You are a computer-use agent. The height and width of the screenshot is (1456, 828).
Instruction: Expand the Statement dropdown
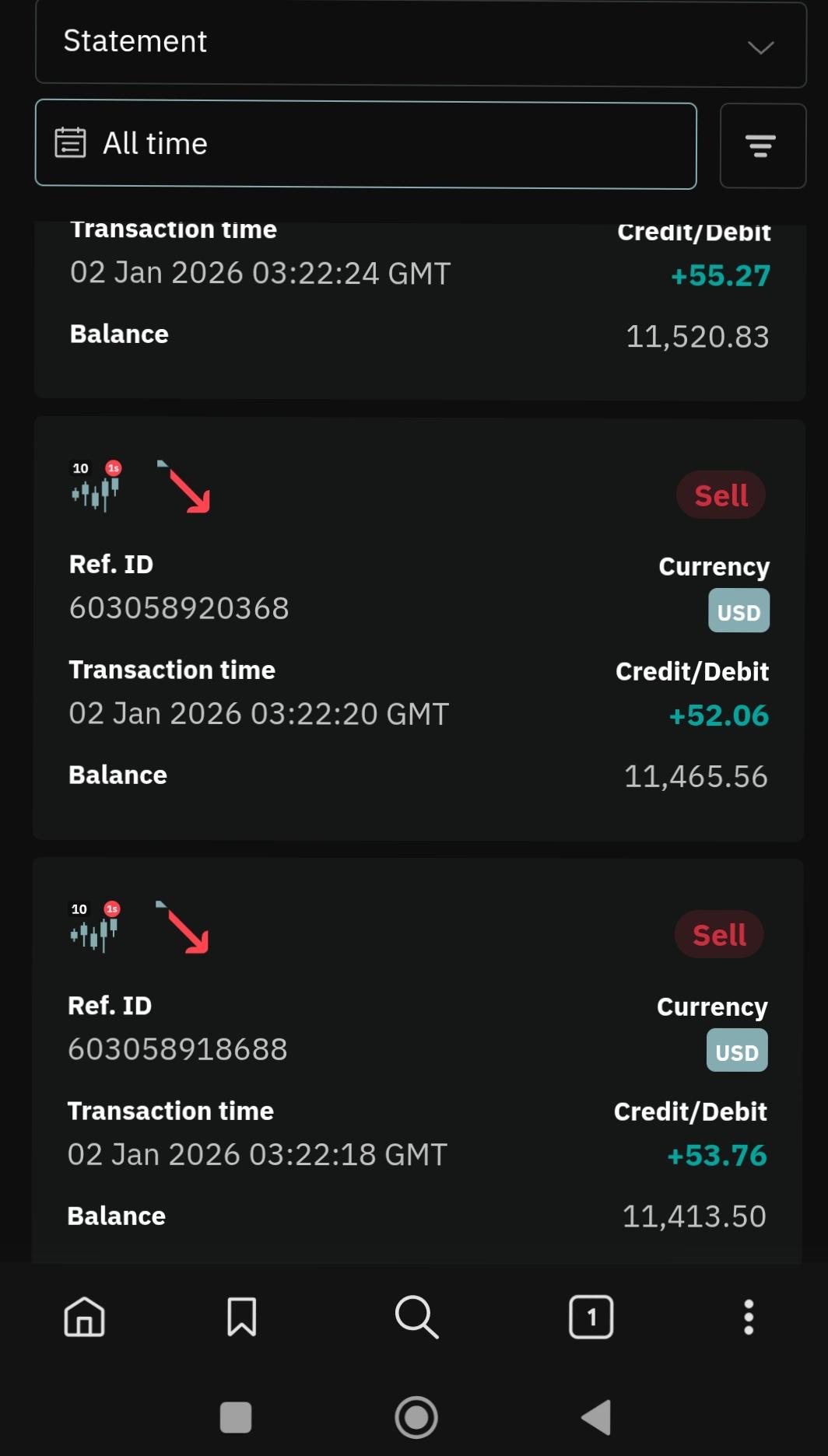click(x=420, y=44)
